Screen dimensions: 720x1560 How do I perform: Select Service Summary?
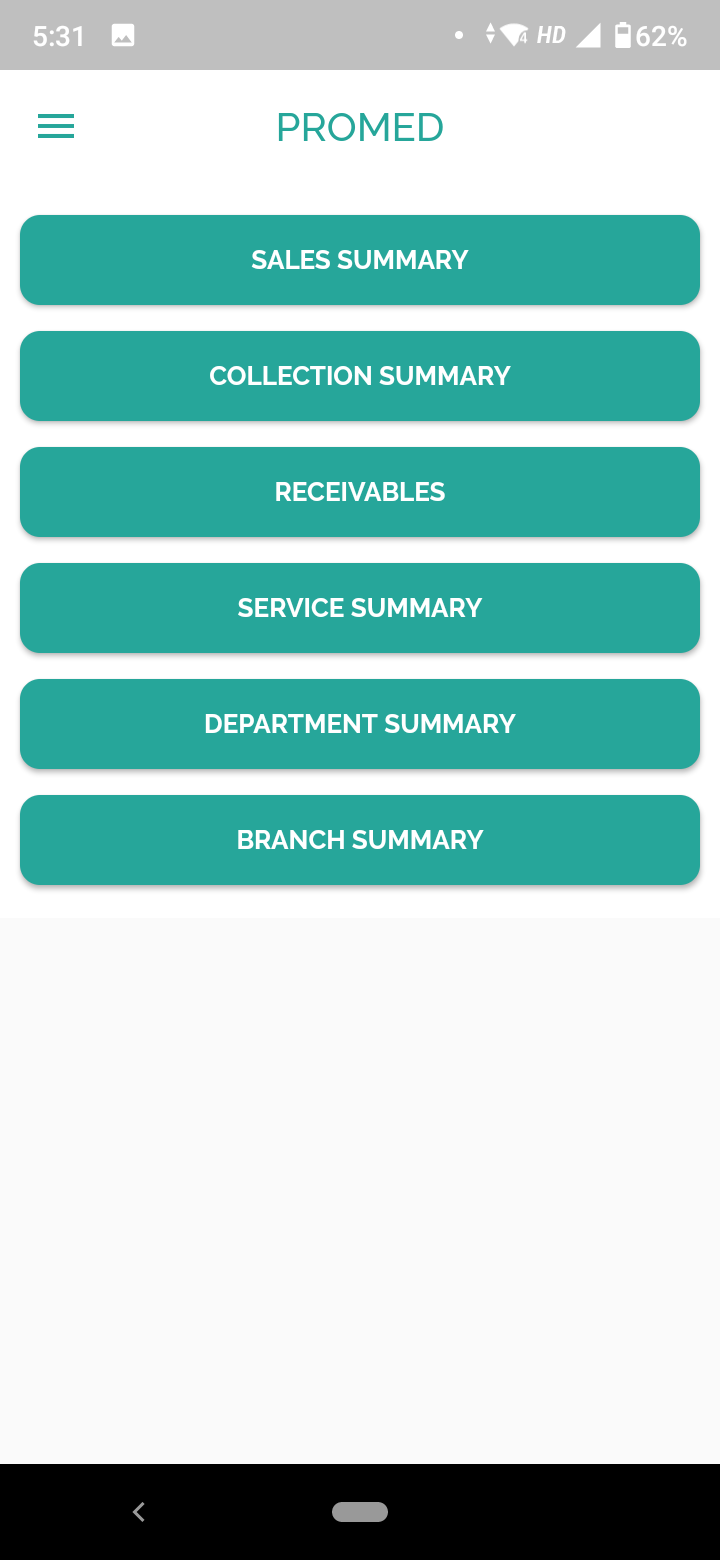pyautogui.click(x=360, y=608)
